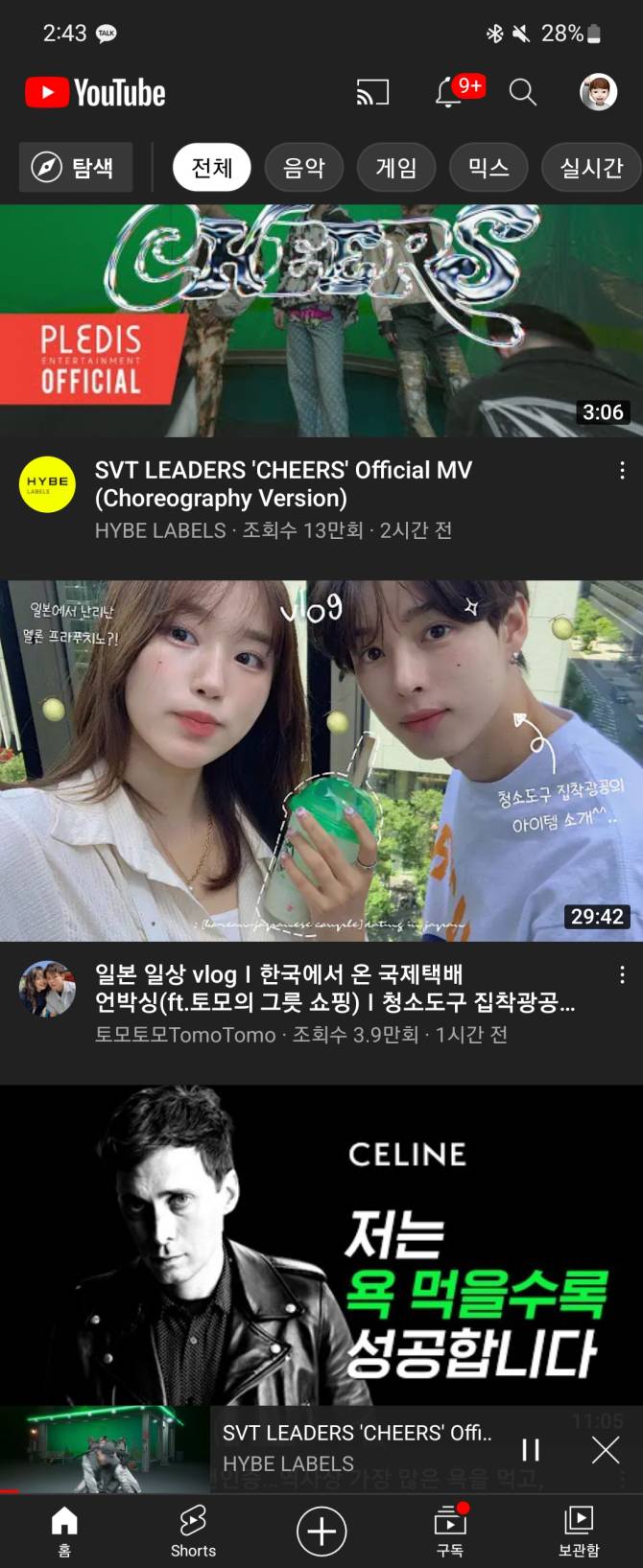This screenshot has height=1568, width=643.
Task: Filter videos by 게임
Action: coord(396,168)
